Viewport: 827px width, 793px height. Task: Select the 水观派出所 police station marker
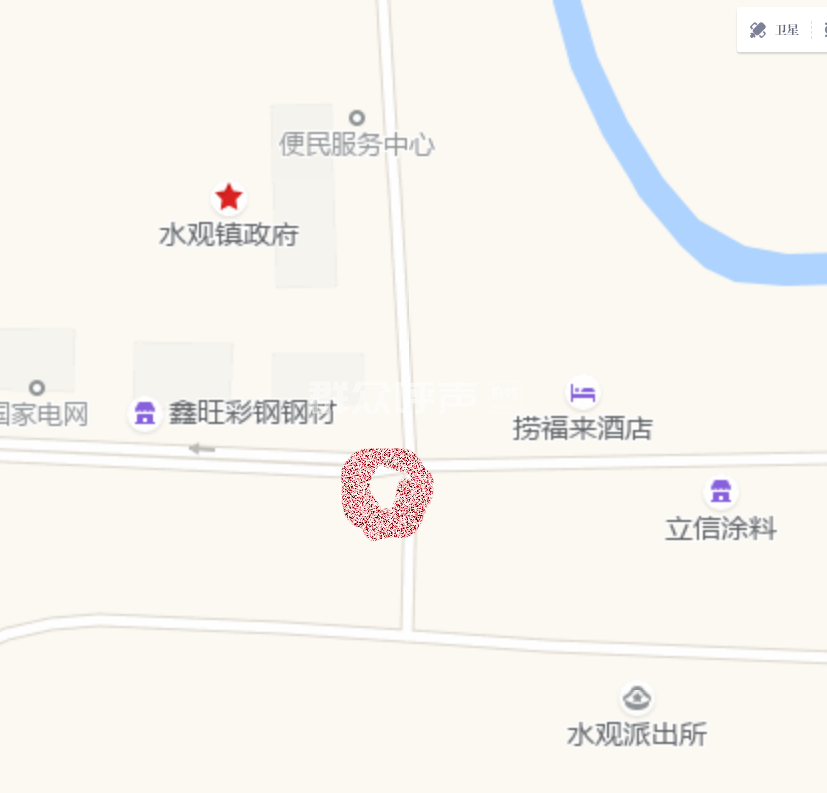636,697
